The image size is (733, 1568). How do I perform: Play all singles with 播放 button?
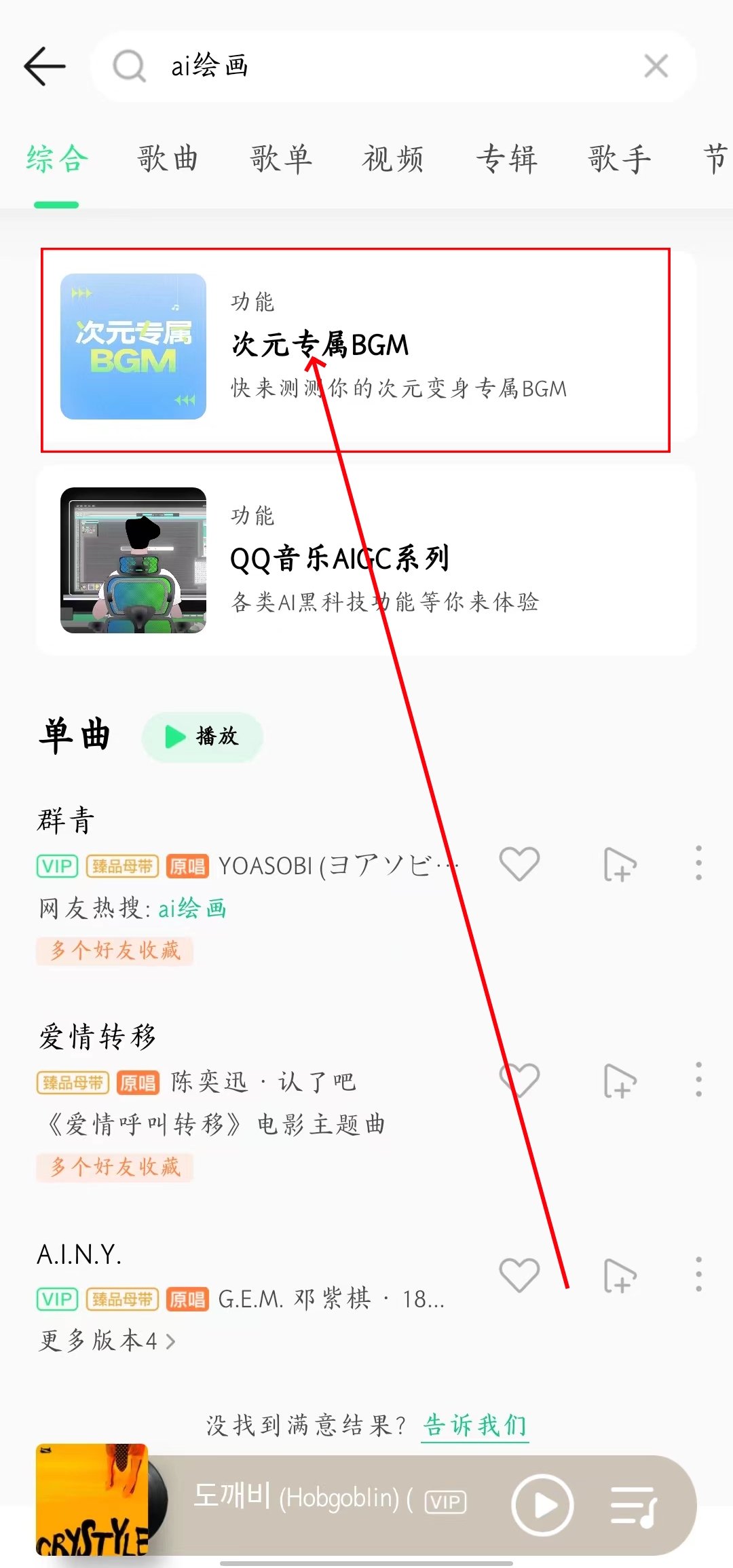(202, 736)
